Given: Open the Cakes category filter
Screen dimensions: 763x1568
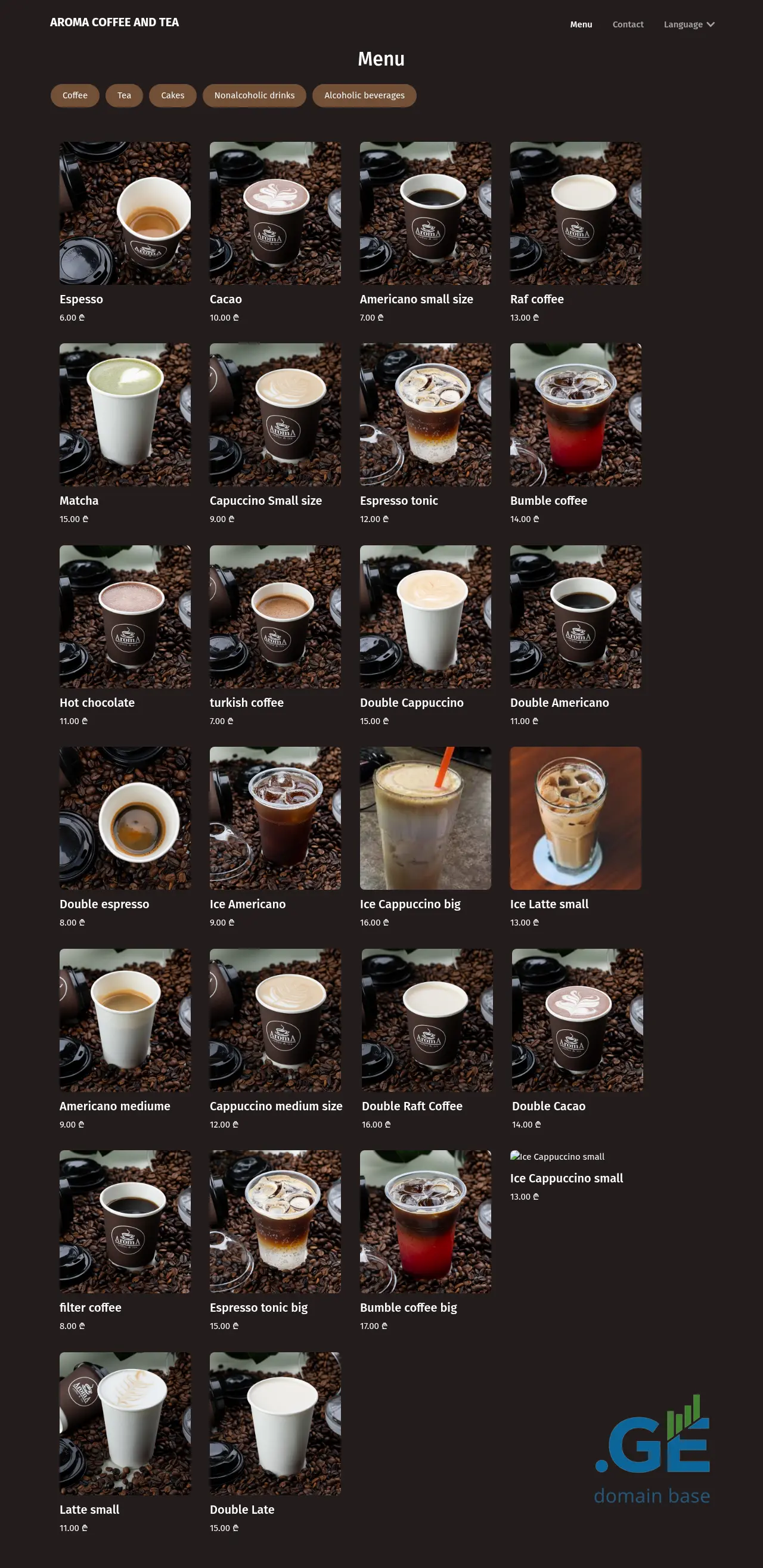Looking at the screenshot, I should [172, 95].
